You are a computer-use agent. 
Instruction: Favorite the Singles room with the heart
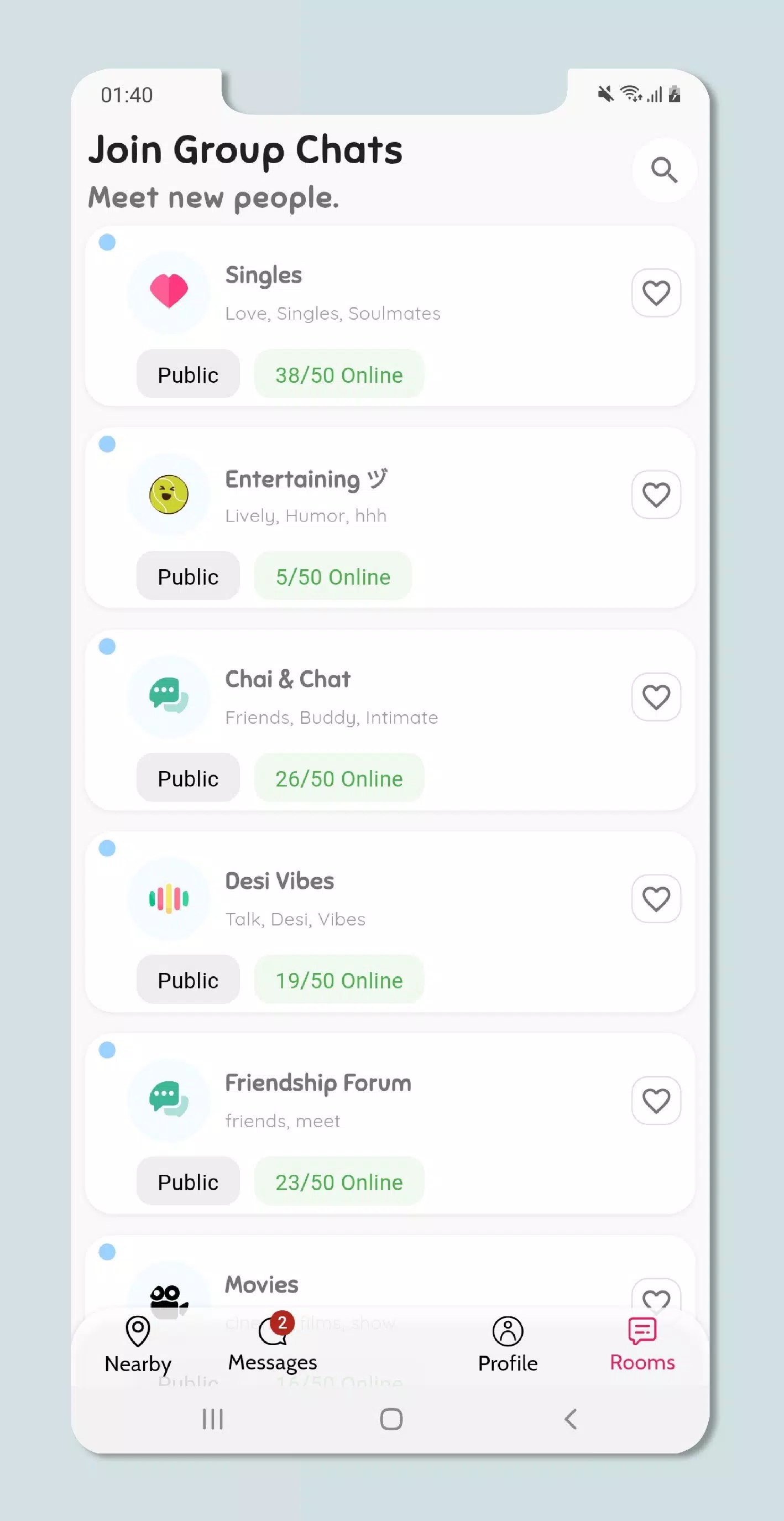(656, 293)
